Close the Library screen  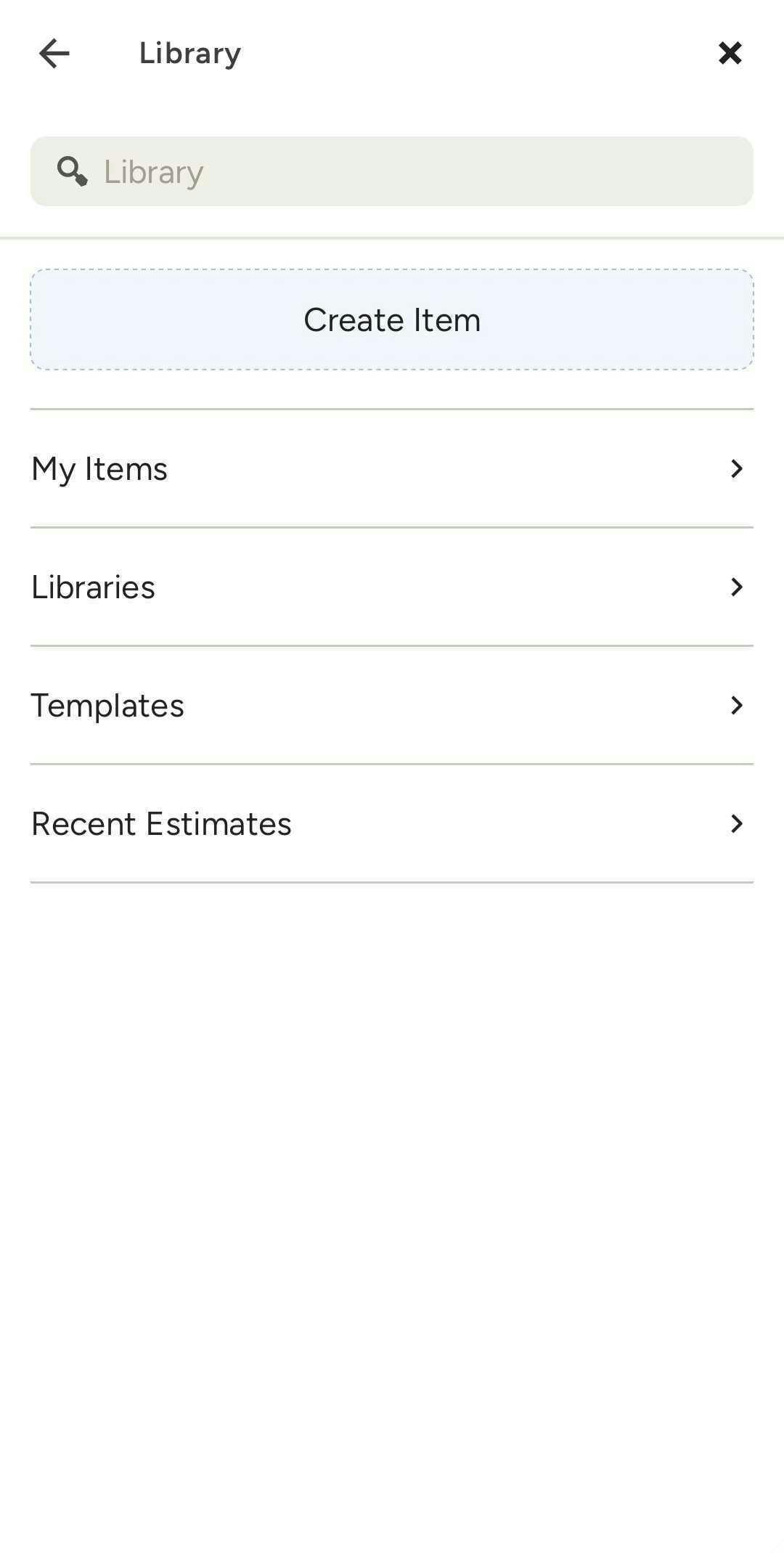[730, 53]
